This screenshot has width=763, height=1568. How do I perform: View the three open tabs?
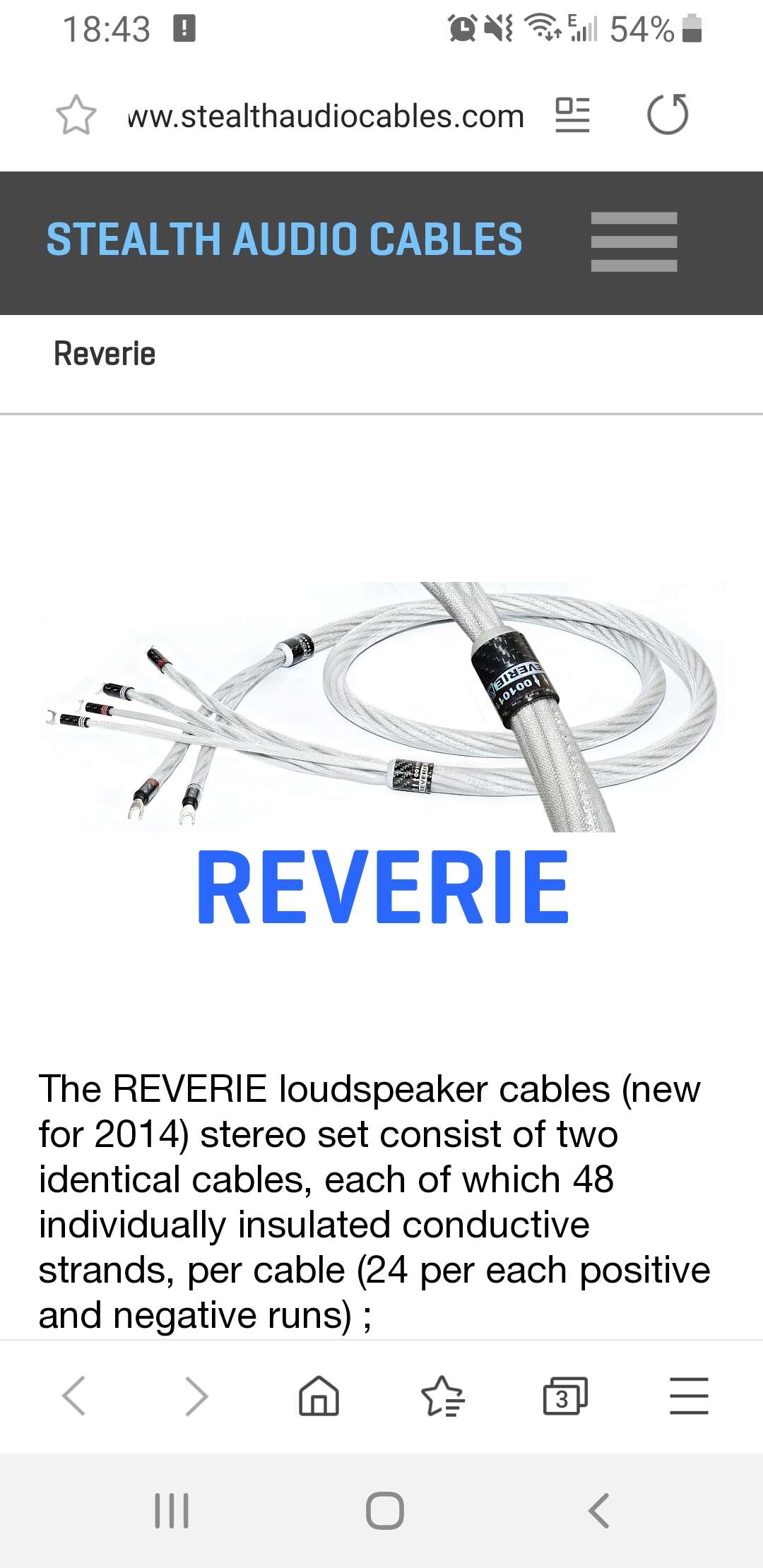564,1396
